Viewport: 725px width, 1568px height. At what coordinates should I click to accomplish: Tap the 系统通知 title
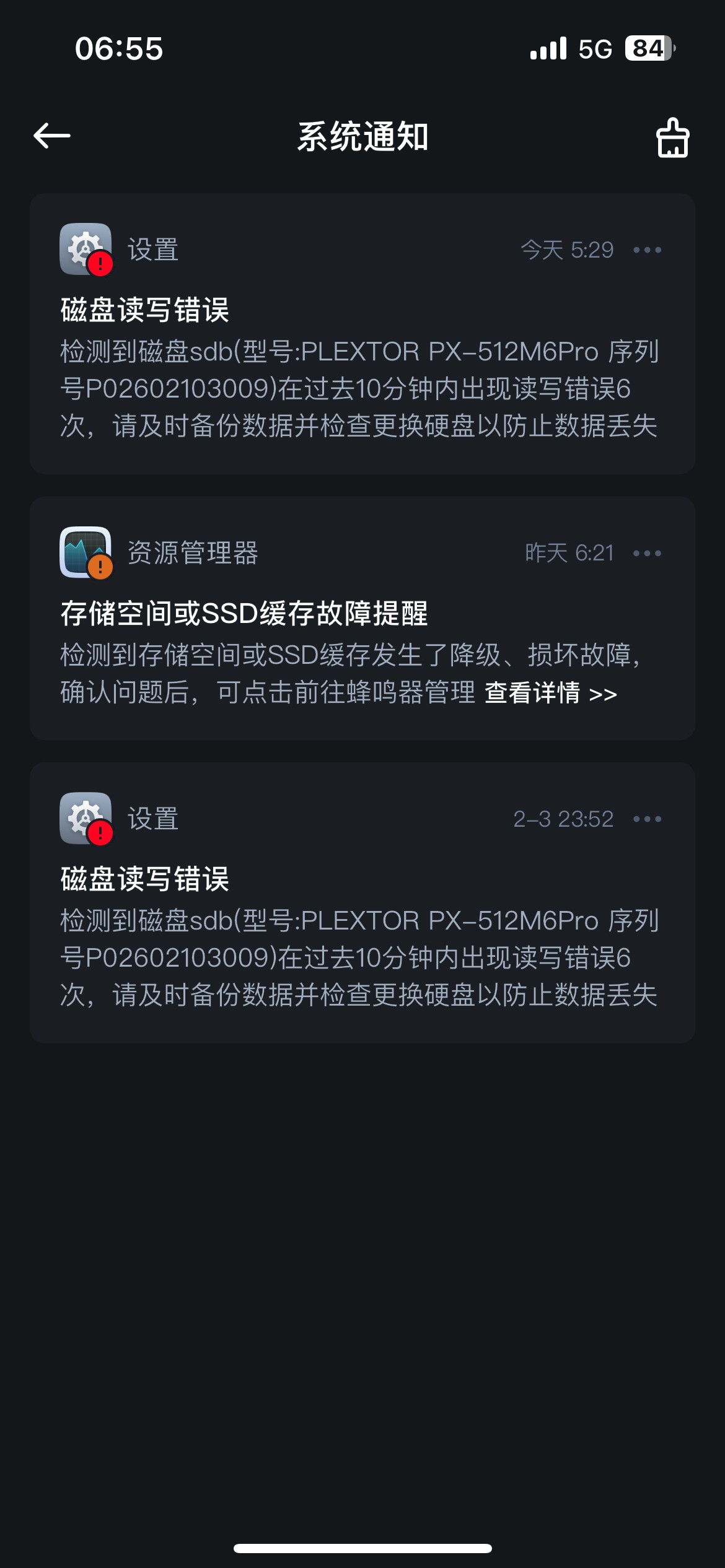[x=362, y=137]
